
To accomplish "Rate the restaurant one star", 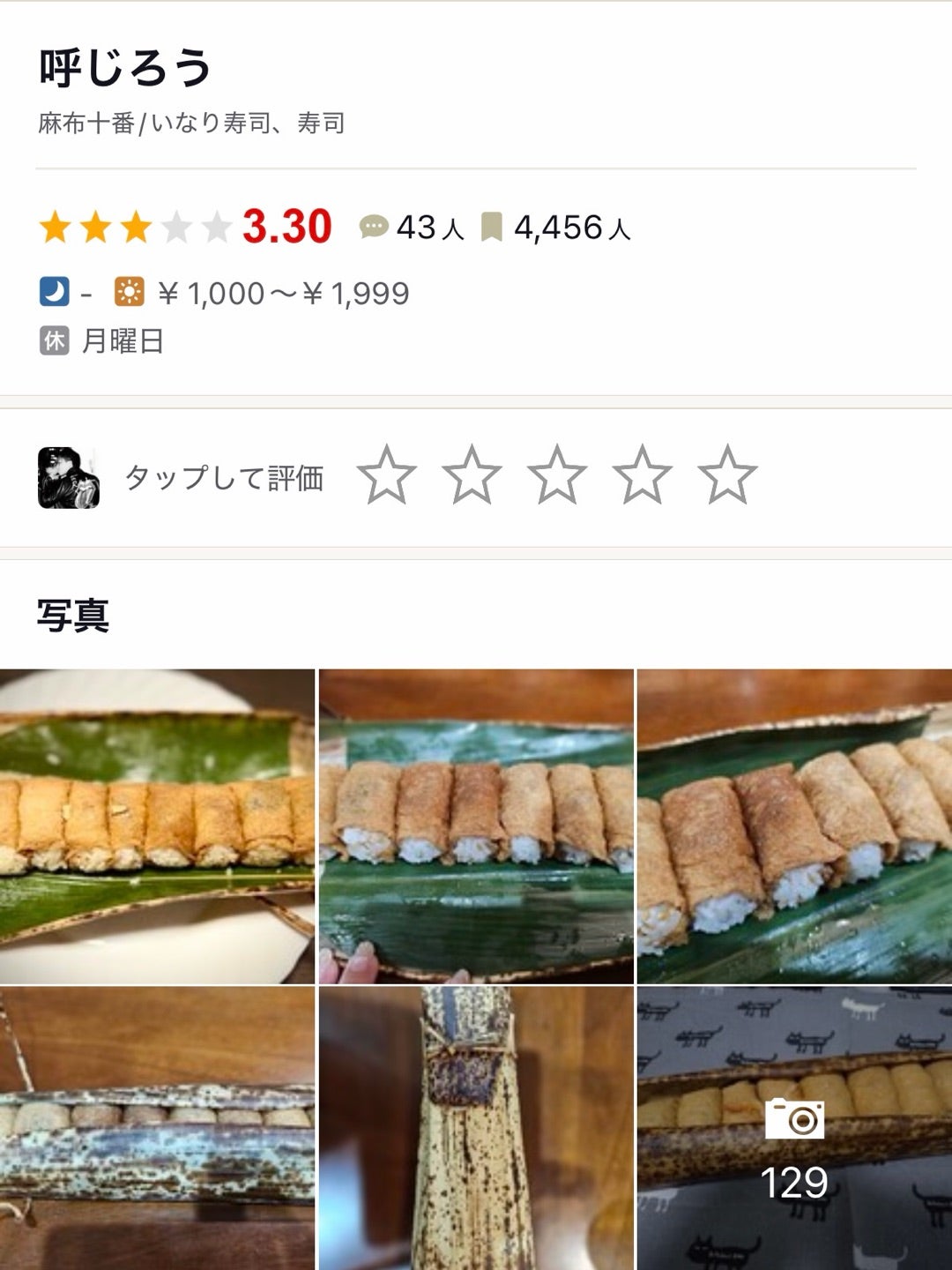I will [x=386, y=476].
